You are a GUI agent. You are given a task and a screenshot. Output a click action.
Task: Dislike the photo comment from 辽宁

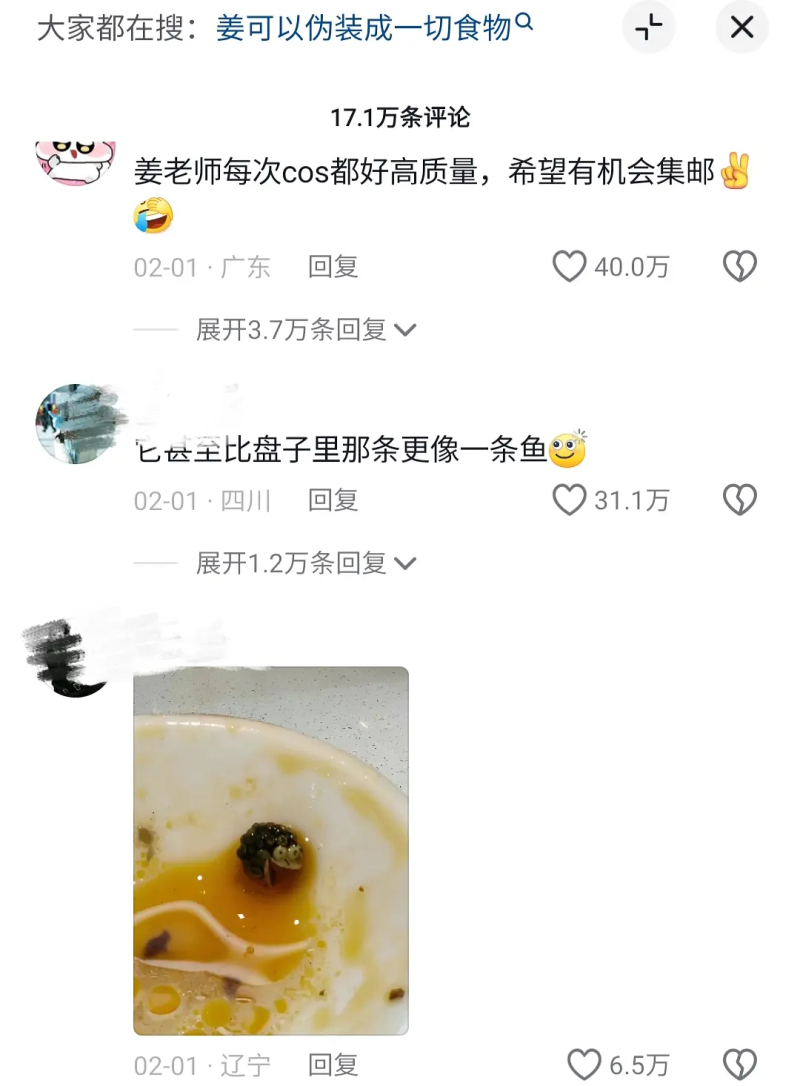pyautogui.click(x=740, y=1065)
